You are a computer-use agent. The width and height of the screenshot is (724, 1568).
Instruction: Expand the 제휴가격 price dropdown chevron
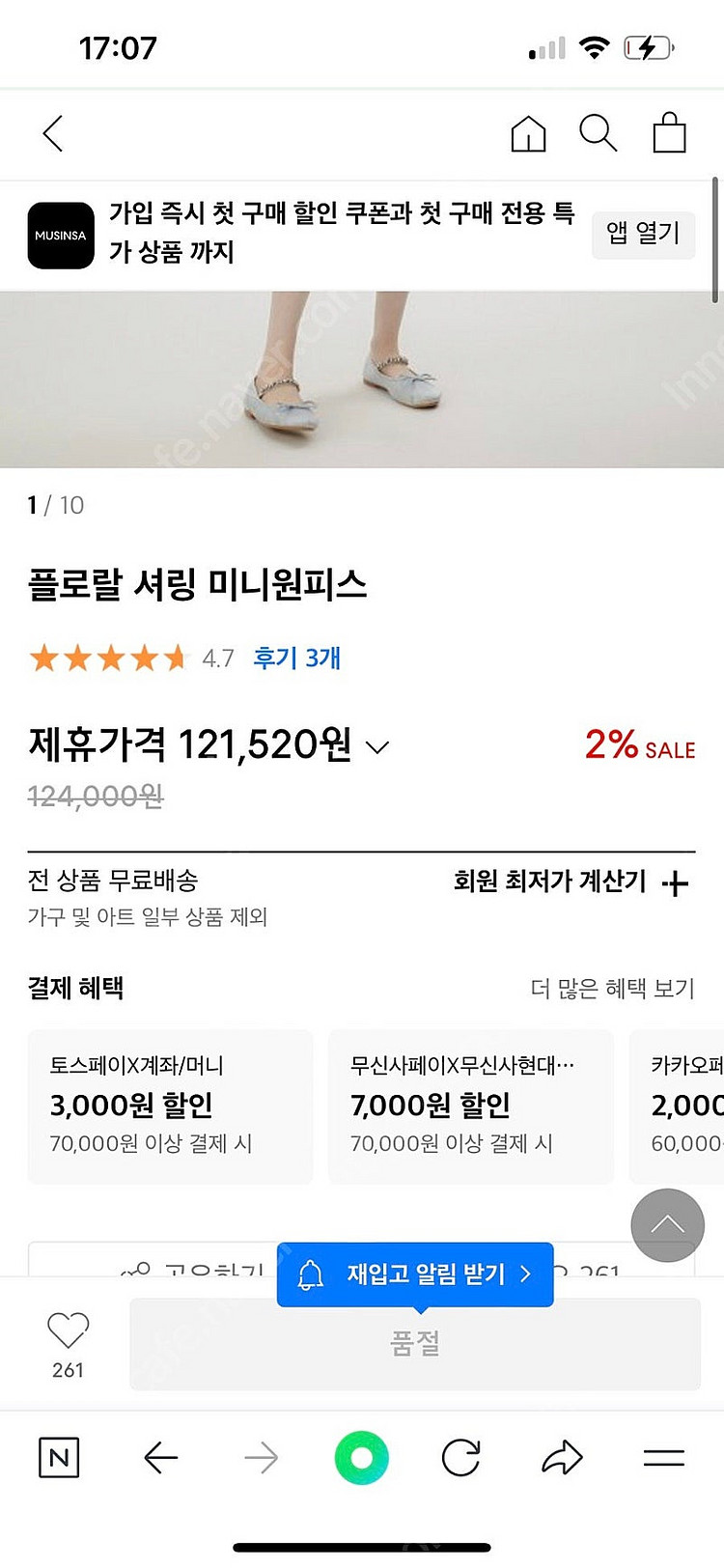point(377,747)
